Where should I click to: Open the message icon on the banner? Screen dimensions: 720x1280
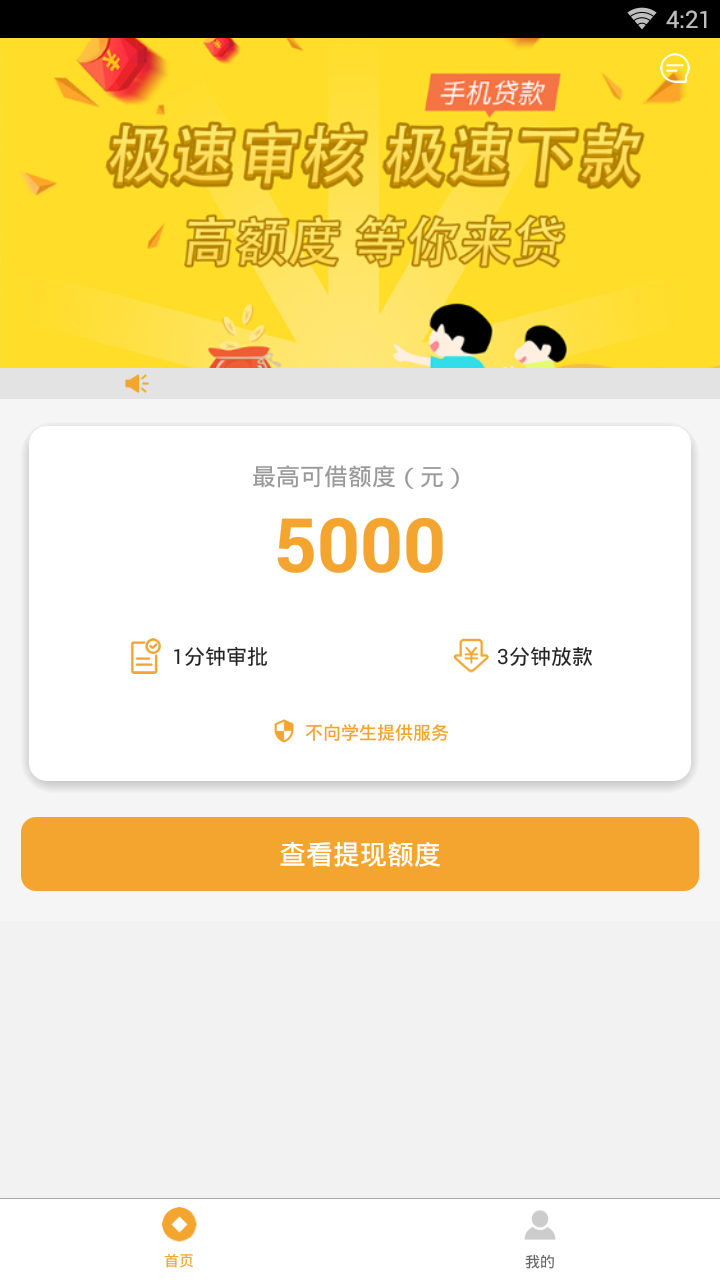coord(675,68)
